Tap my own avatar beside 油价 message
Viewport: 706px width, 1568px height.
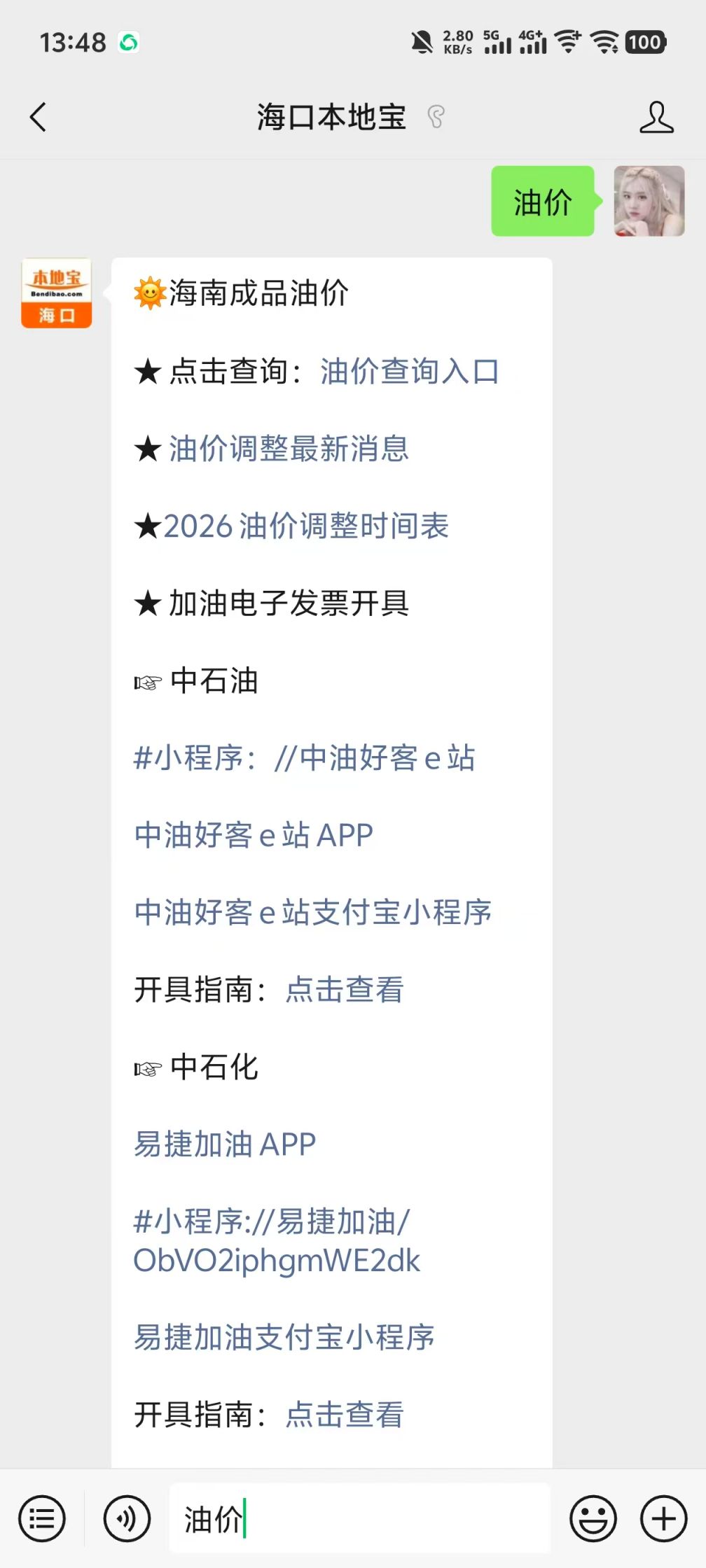(649, 201)
